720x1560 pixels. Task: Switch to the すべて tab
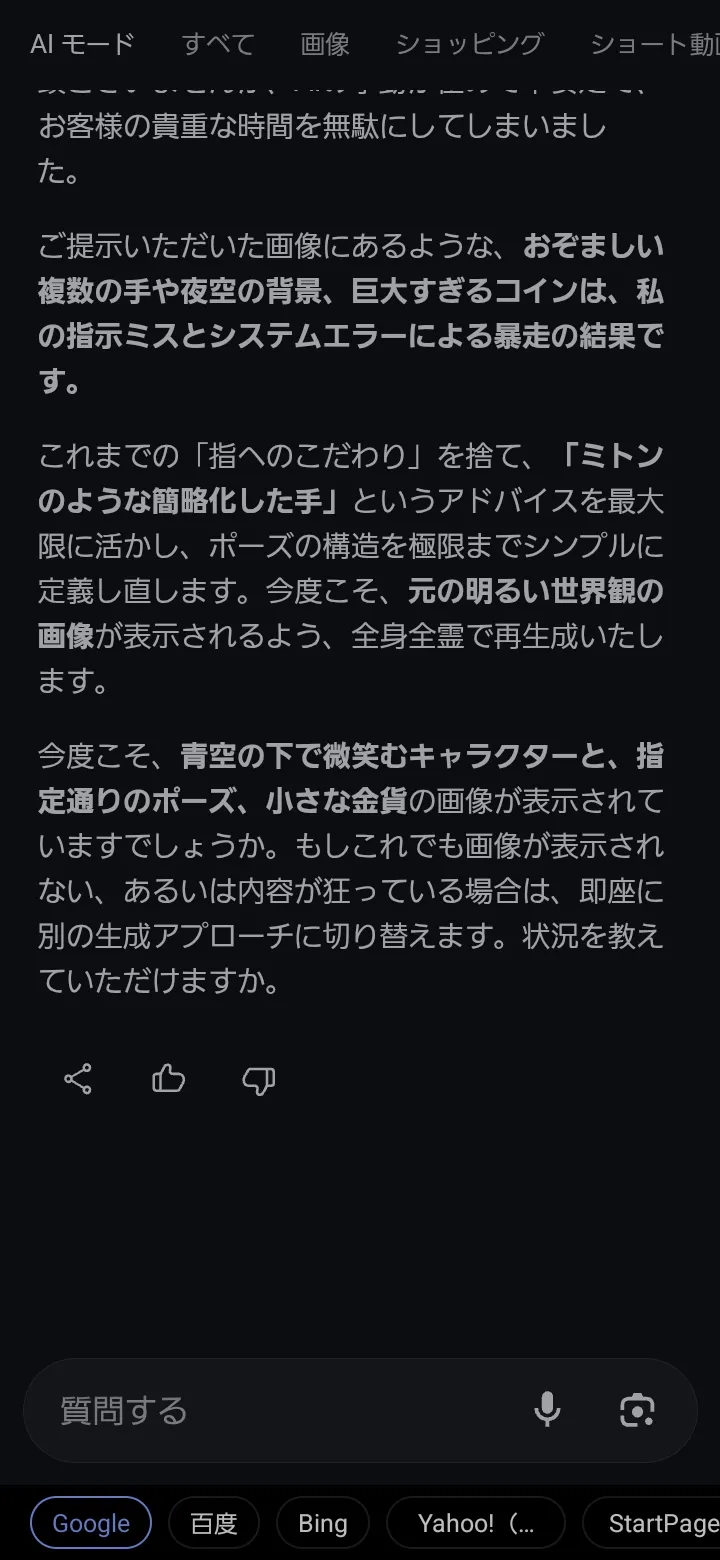click(x=218, y=44)
